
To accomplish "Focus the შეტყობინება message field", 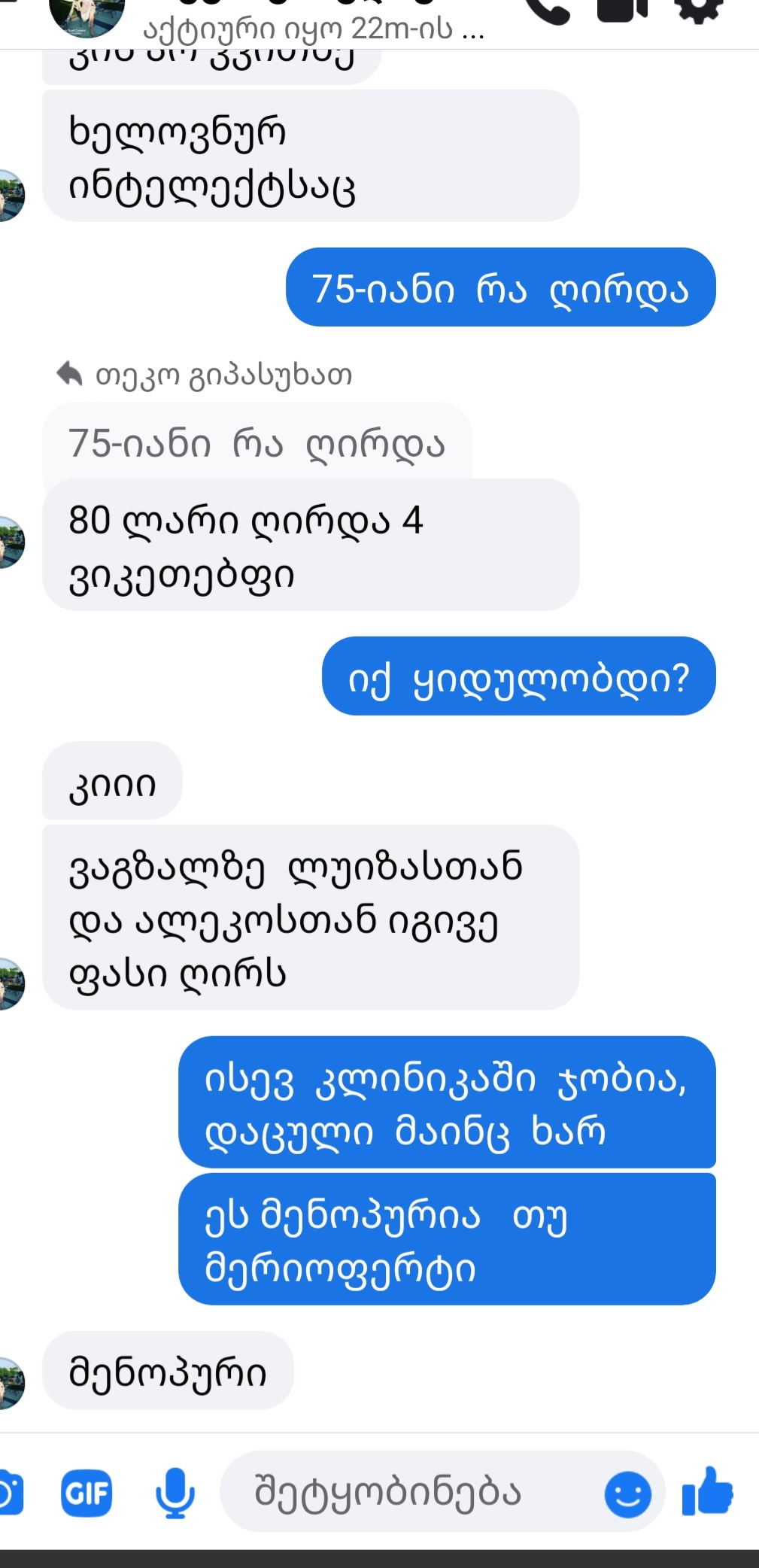I will 406,1494.
